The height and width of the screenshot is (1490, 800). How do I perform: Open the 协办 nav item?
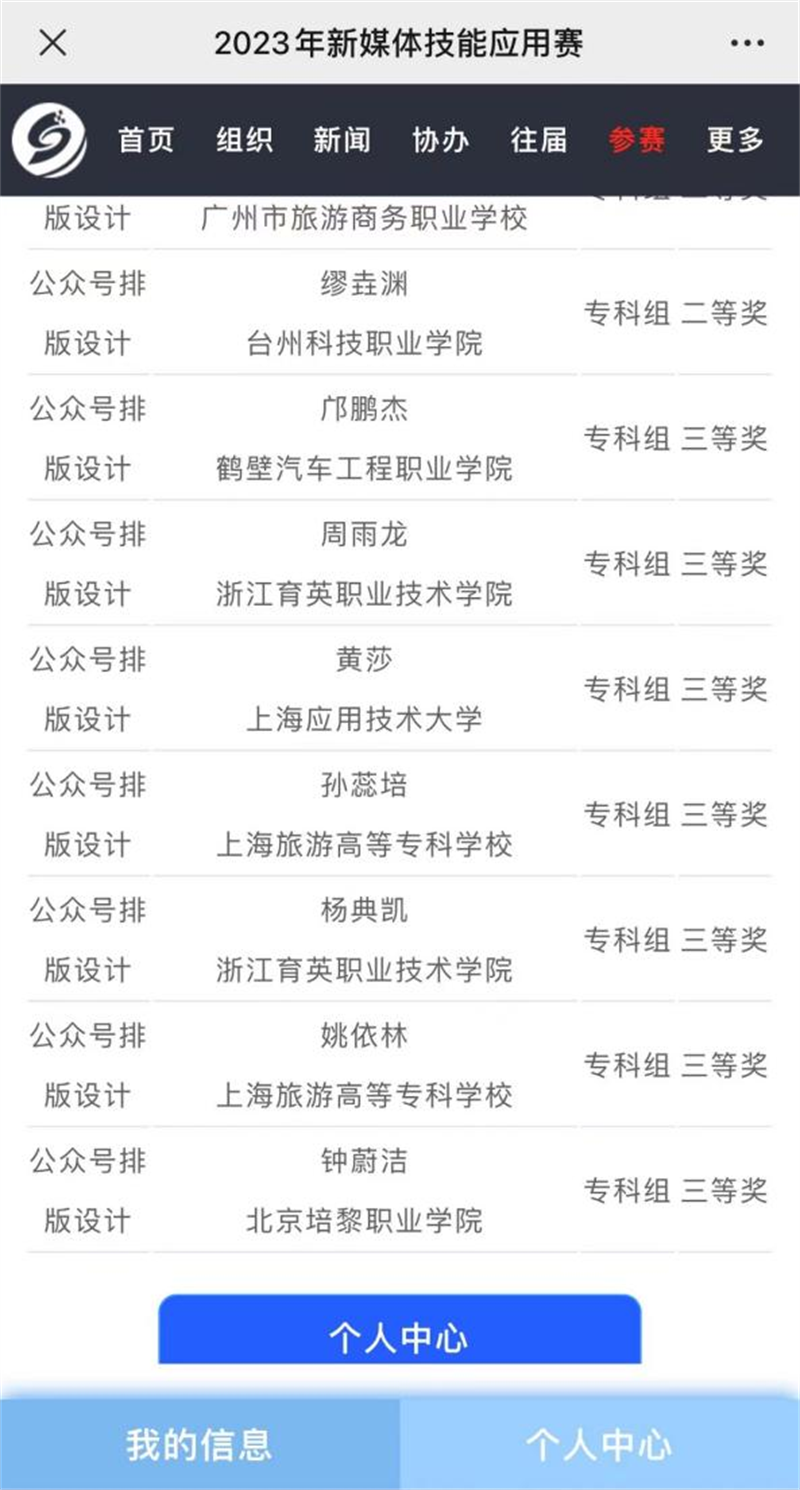tap(440, 140)
